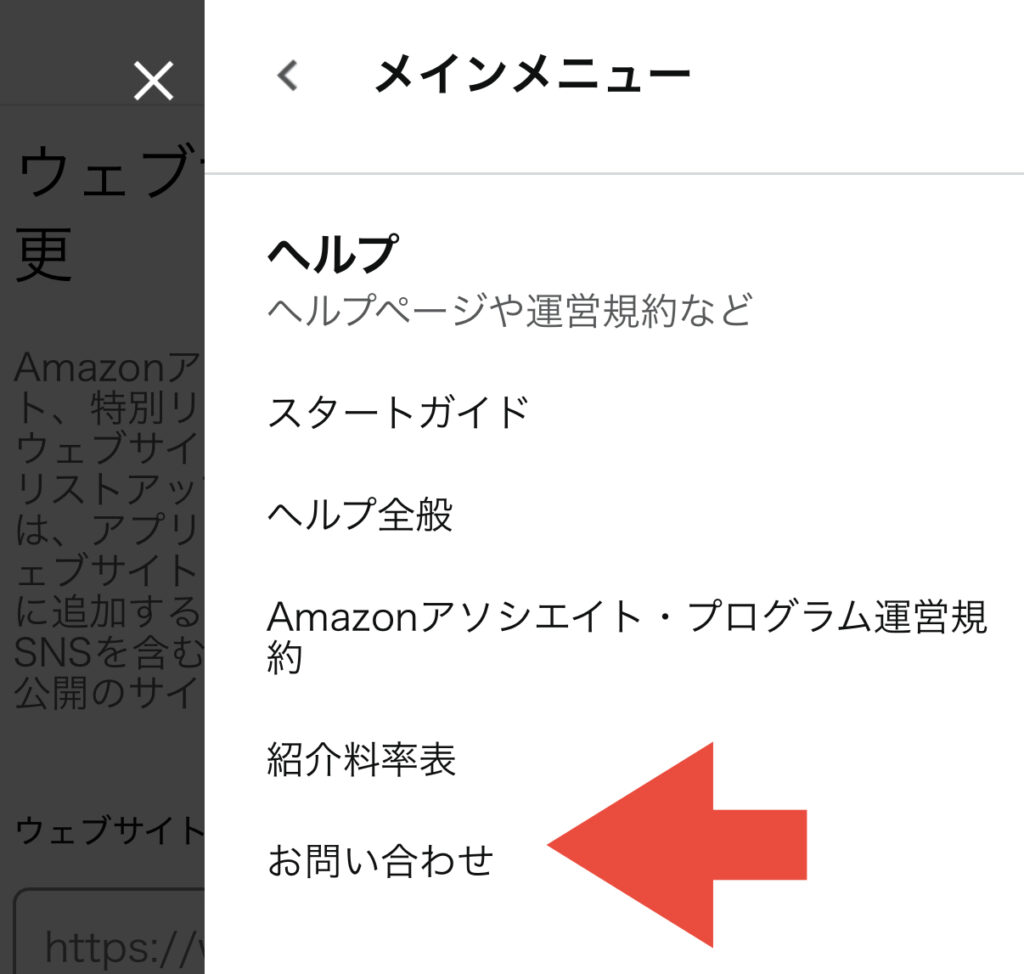
Task: Open ヘルプ全般
Action: (360, 515)
